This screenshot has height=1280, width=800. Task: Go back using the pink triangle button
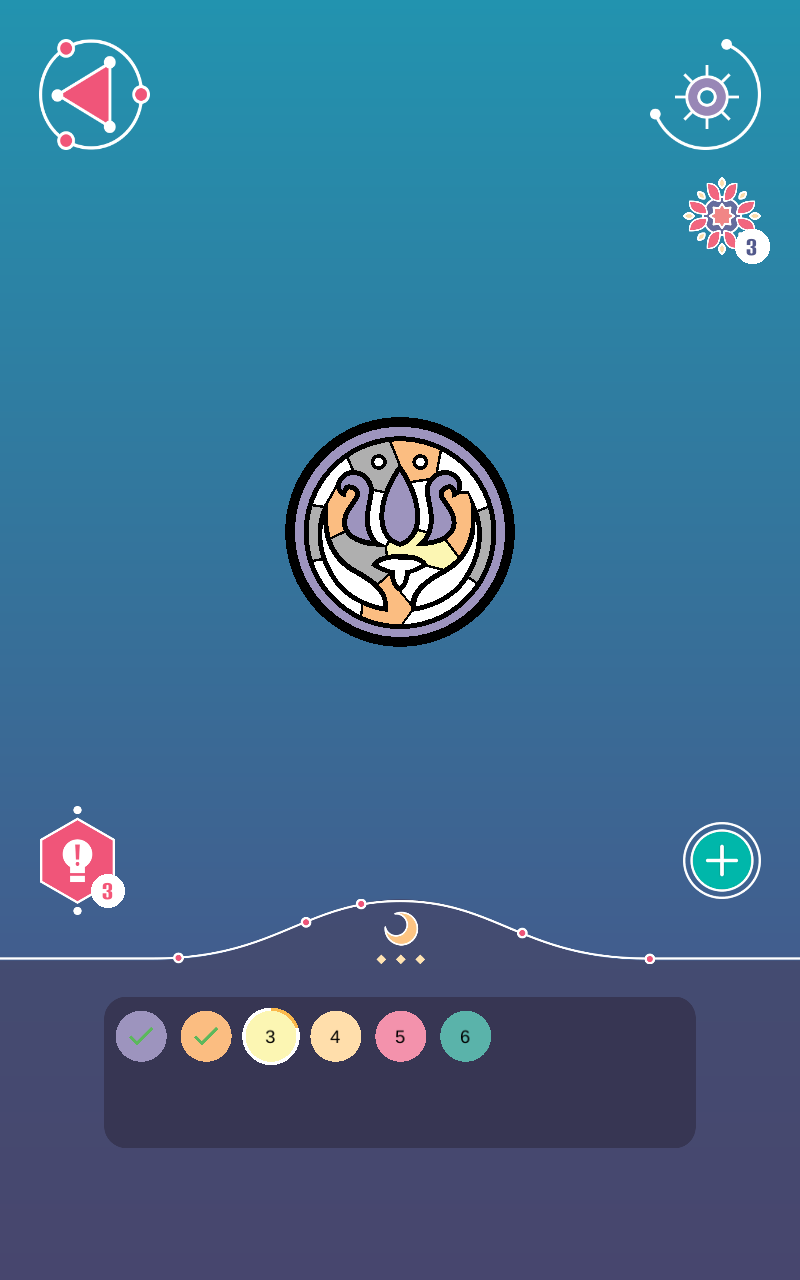(92, 95)
